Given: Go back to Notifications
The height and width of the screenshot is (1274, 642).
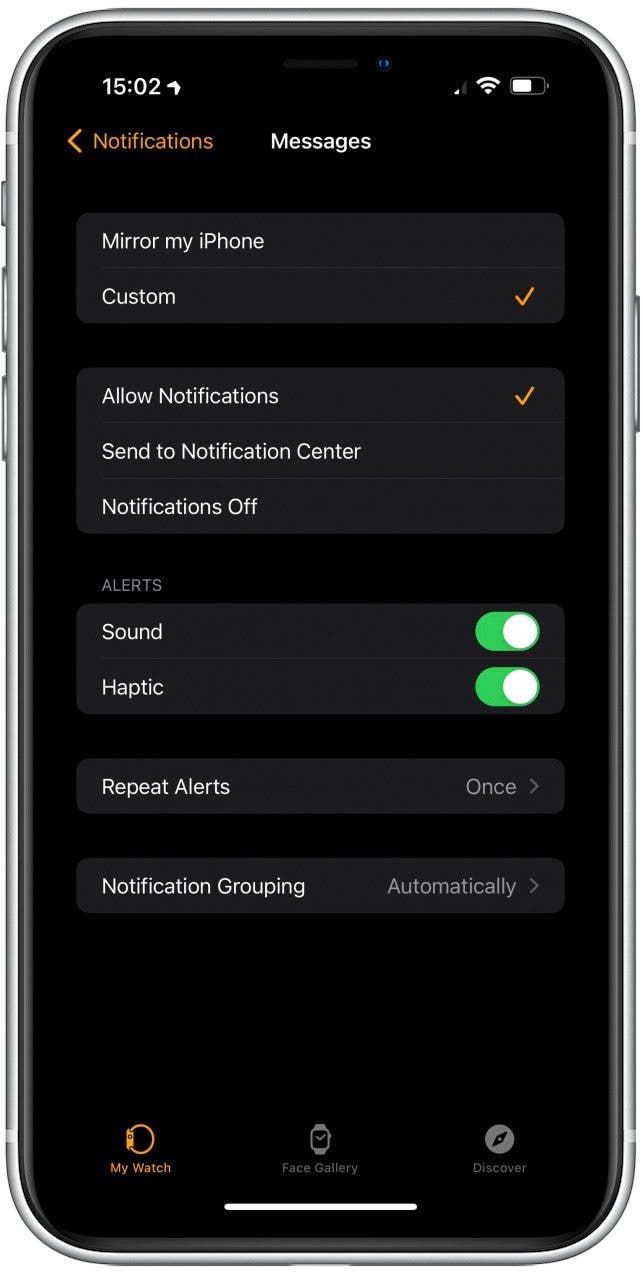Looking at the screenshot, I should (140, 142).
